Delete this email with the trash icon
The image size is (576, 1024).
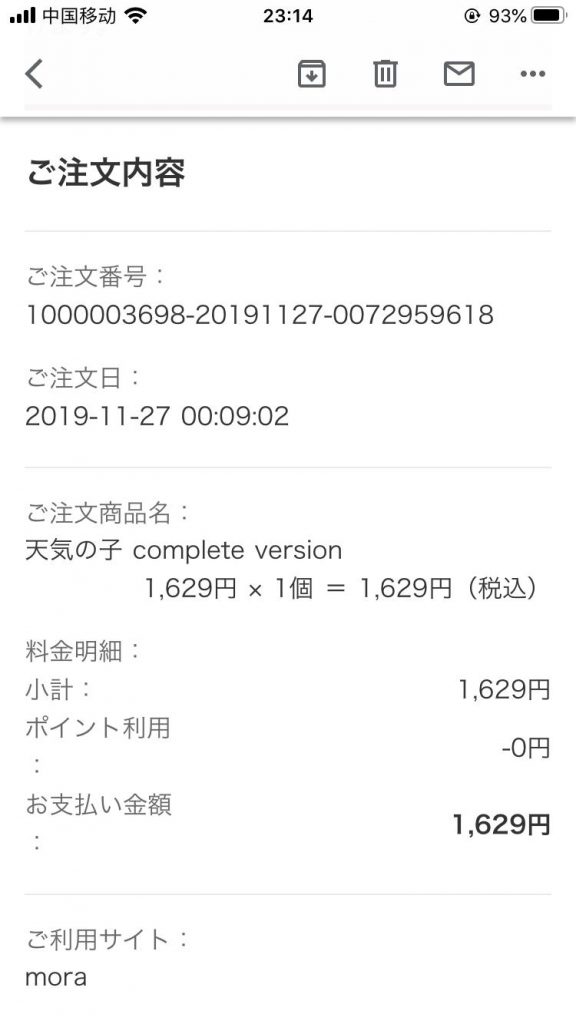point(385,73)
